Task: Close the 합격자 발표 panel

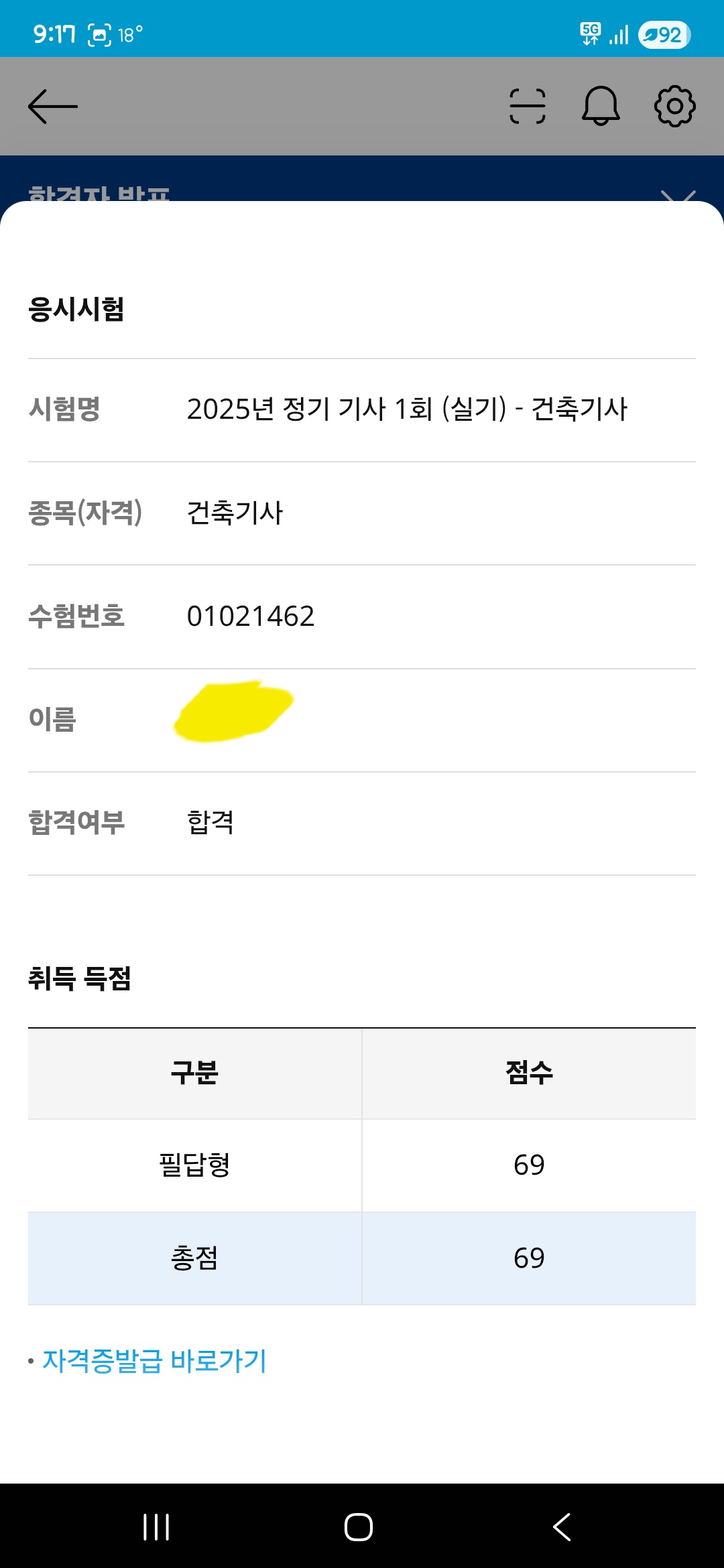Action: click(x=678, y=195)
